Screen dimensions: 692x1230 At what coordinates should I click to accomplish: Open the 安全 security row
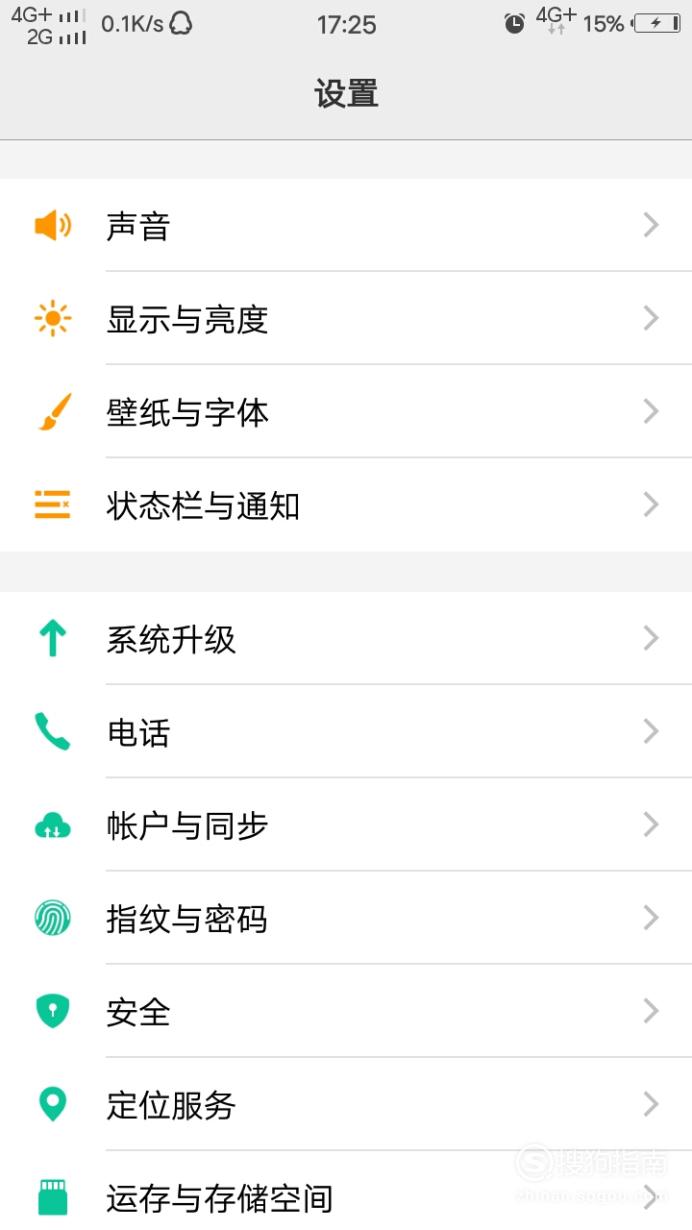346,1011
